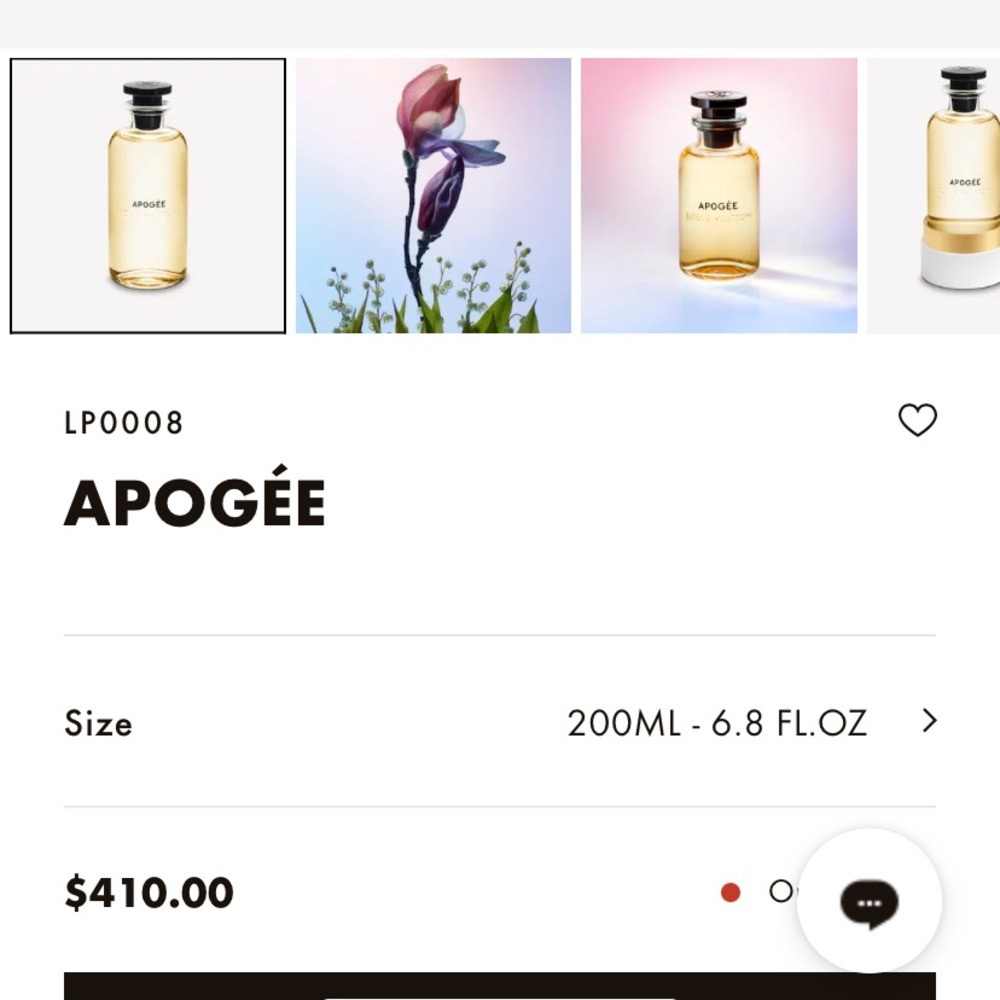
Task: Add Apogée to the wishlist with the heart
Action: click(x=917, y=420)
